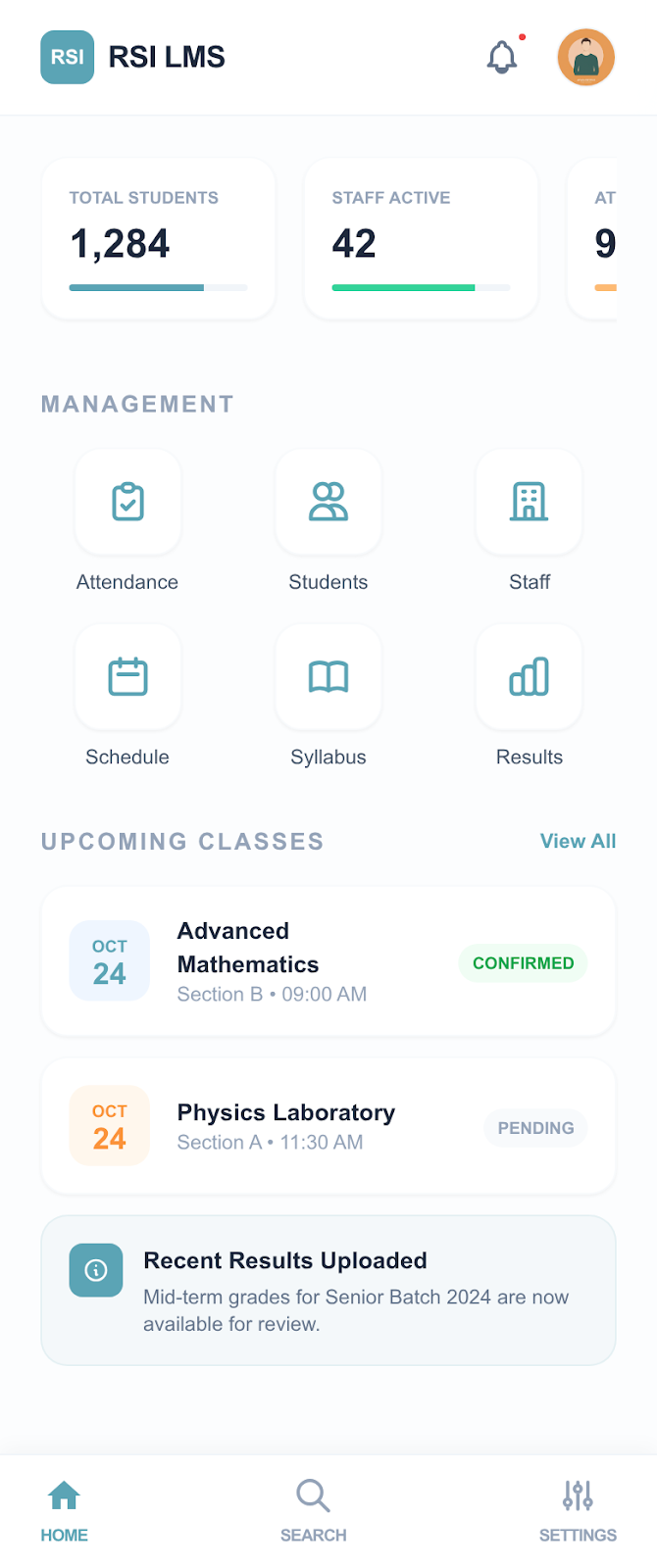
Task: Open the profile avatar
Action: [585, 57]
